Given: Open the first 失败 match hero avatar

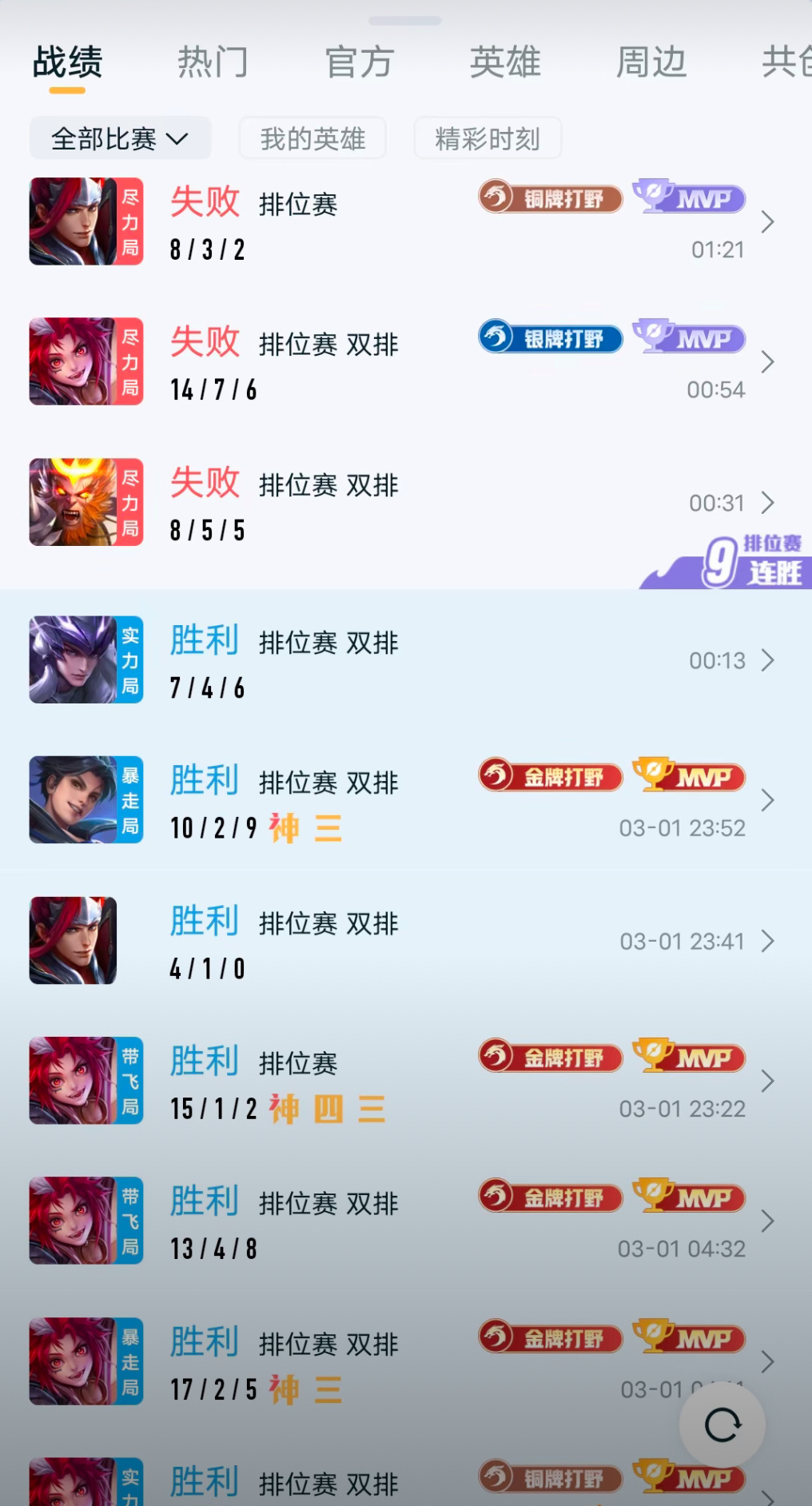Looking at the screenshot, I should pos(85,221).
